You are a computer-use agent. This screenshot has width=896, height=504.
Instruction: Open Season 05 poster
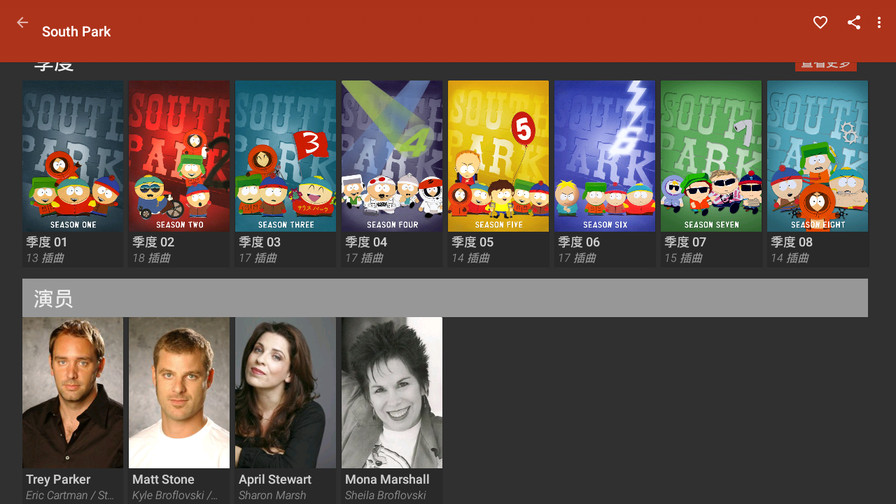pos(498,156)
